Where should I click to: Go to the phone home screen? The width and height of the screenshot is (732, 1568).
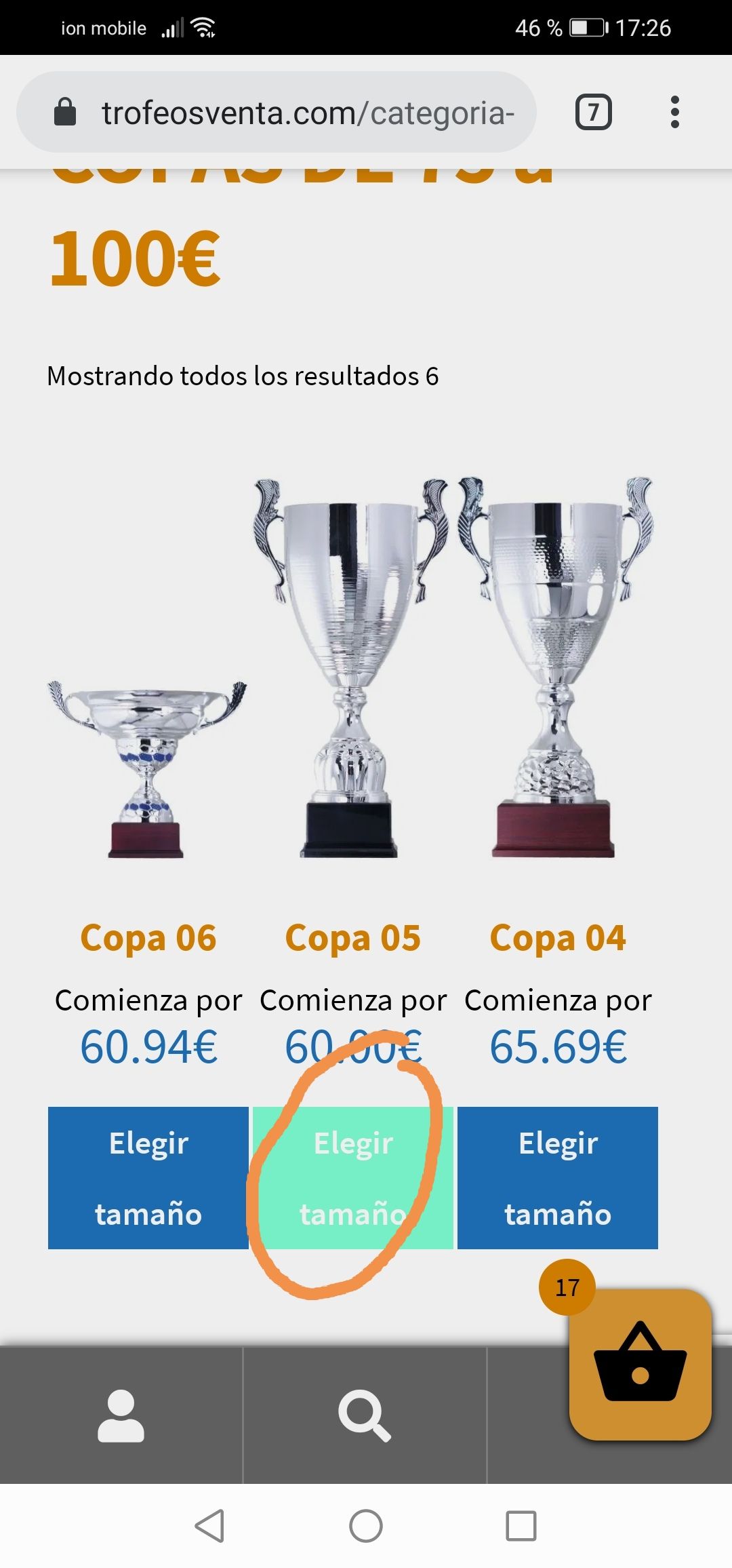tap(366, 1526)
